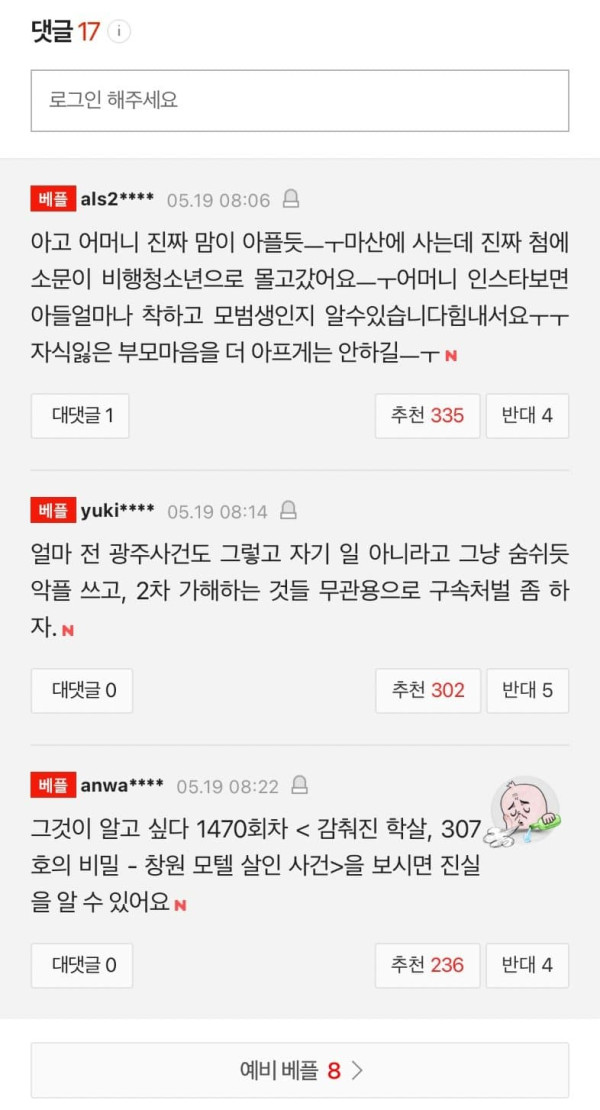Downvote als2**** comment via 반대 4
The width and height of the screenshot is (600, 1110).
click(527, 416)
